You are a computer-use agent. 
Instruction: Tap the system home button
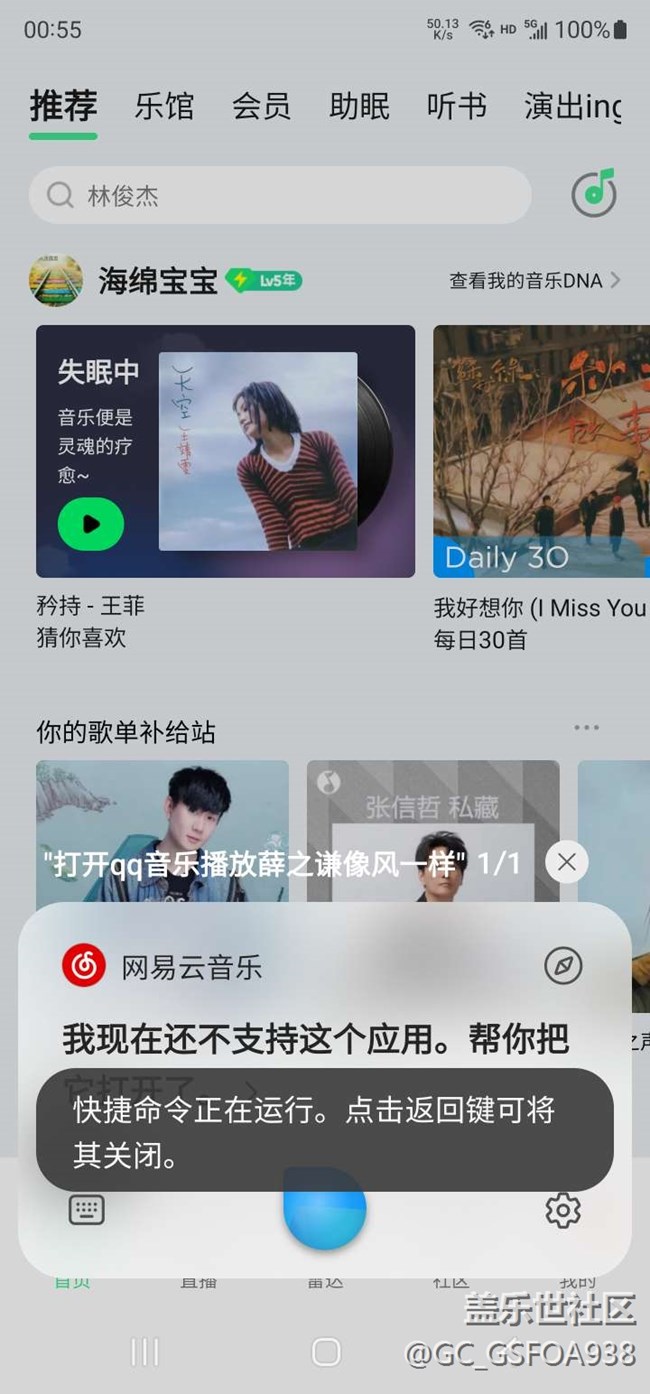point(326,1353)
